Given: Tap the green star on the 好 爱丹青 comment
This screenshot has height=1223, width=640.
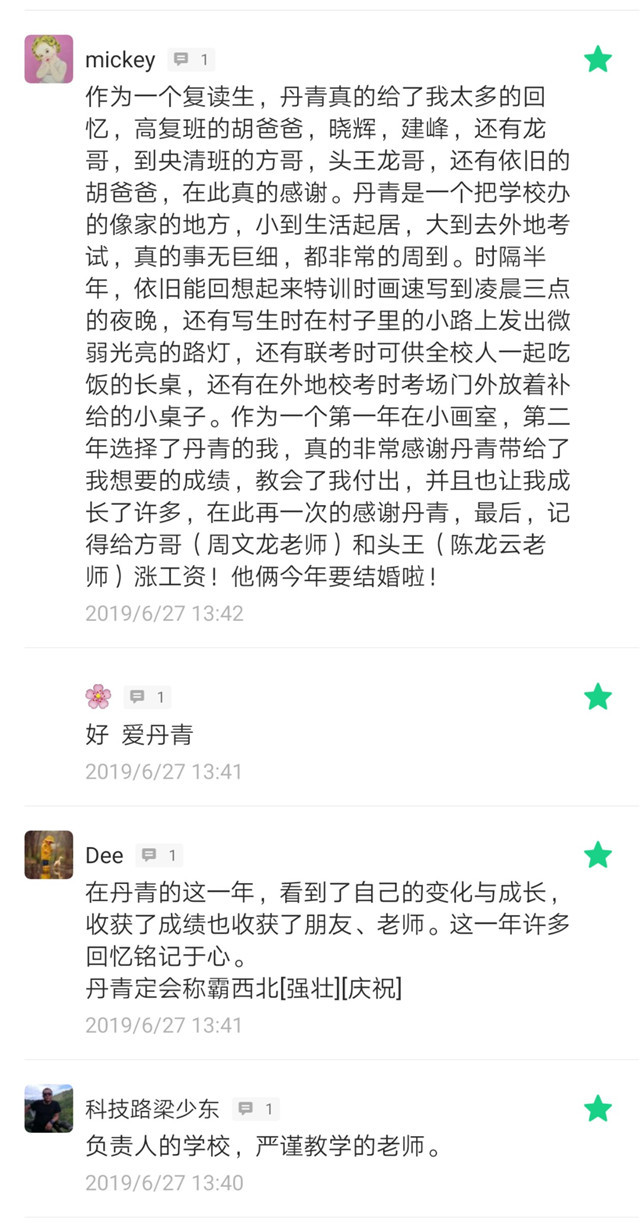Looking at the screenshot, I should (598, 696).
